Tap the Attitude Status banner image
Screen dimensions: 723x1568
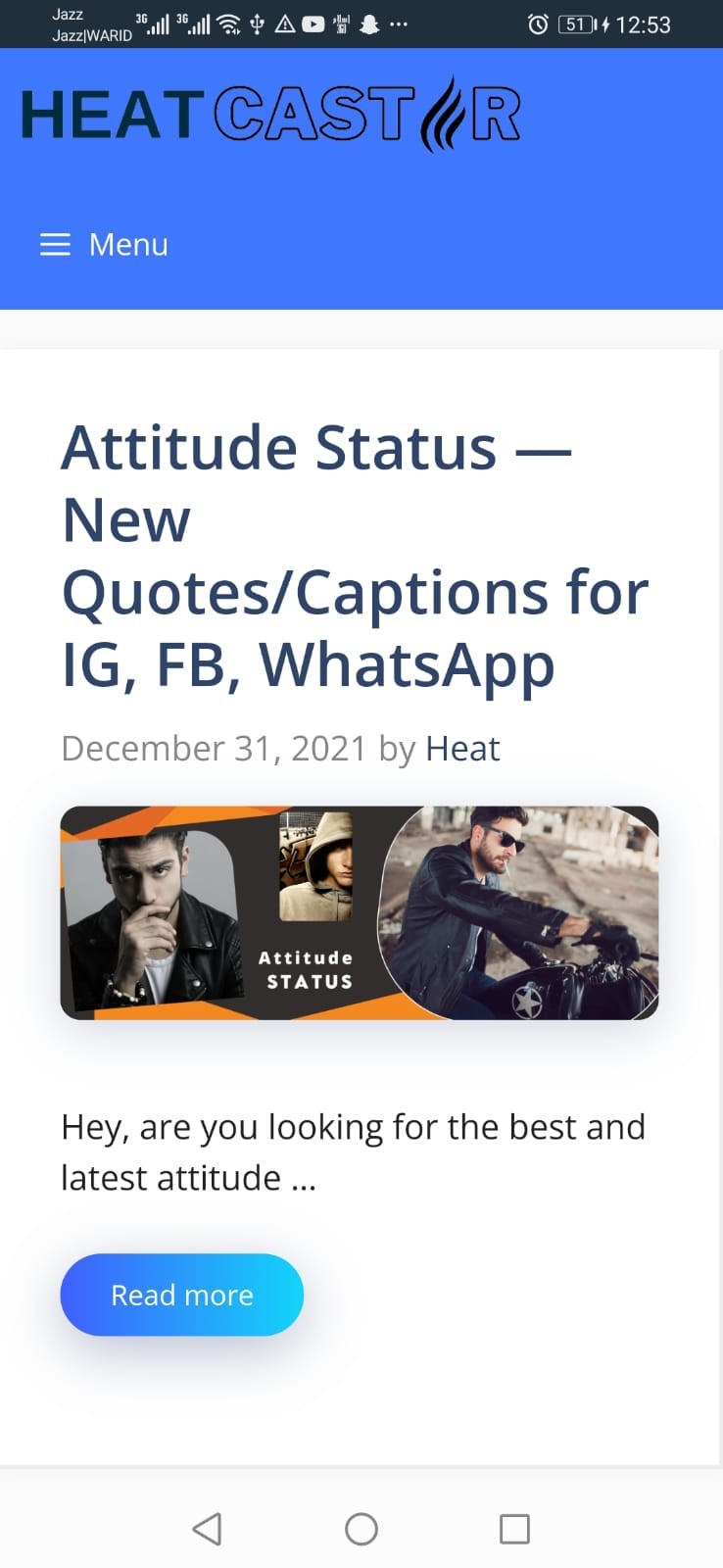point(360,912)
